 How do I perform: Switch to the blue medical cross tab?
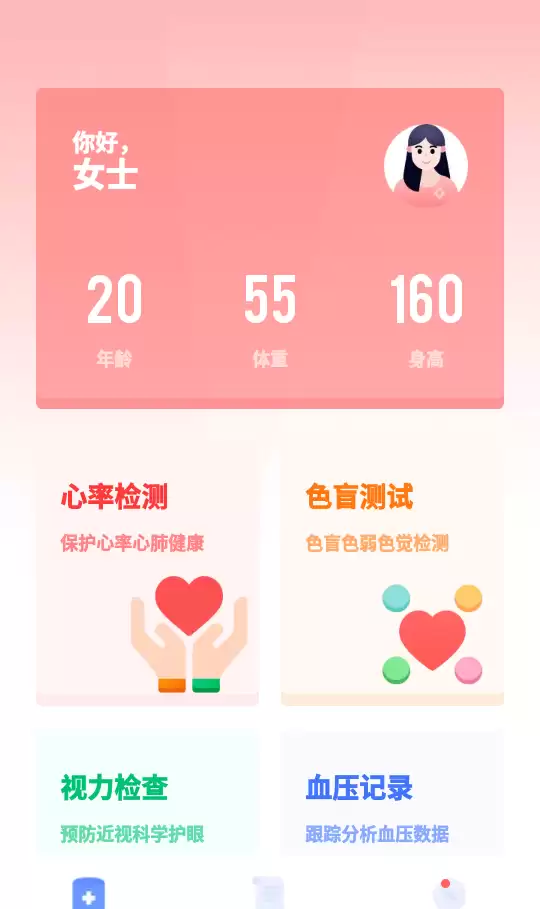click(88, 894)
